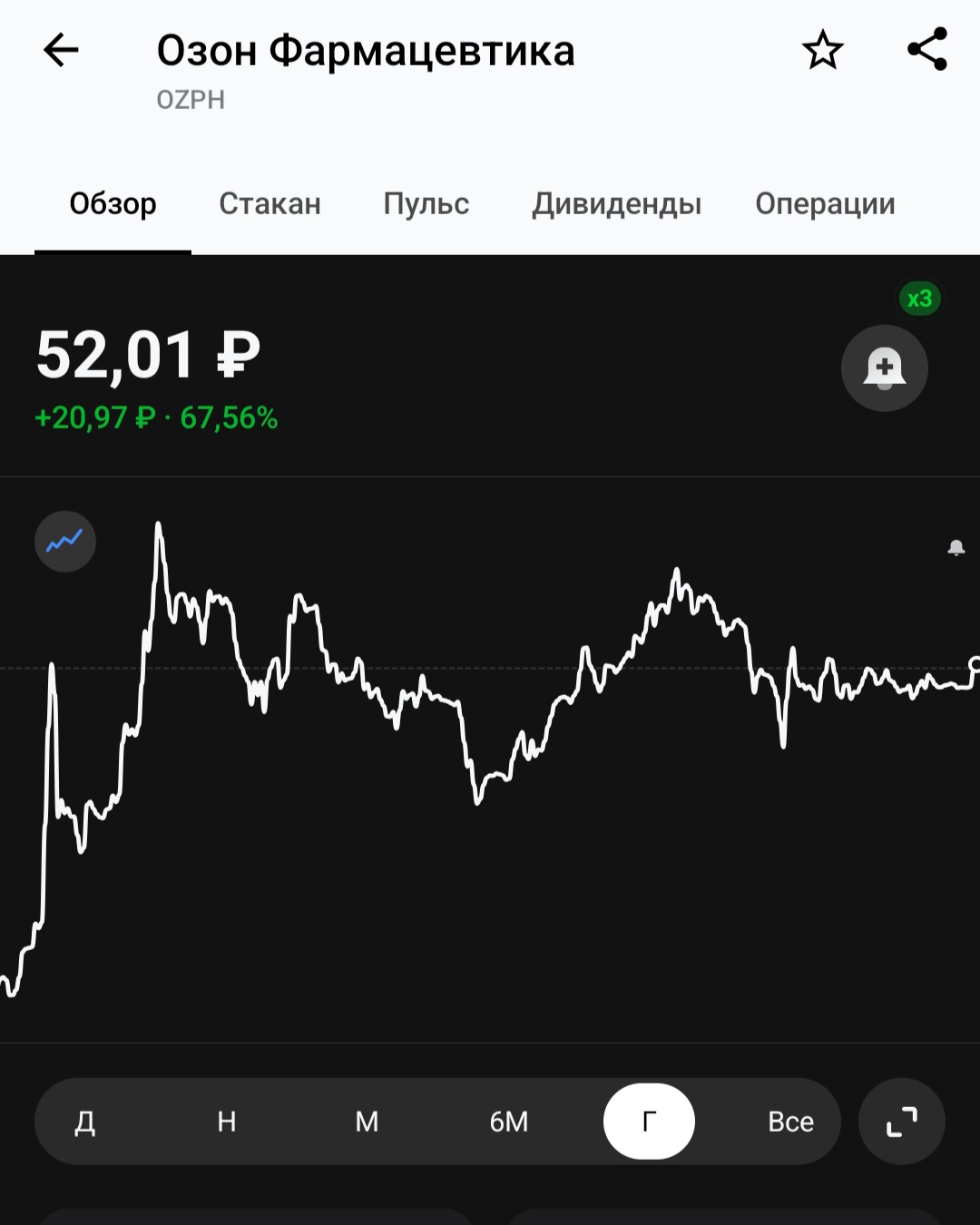
Task: Open the Стакан tab
Action: click(269, 204)
